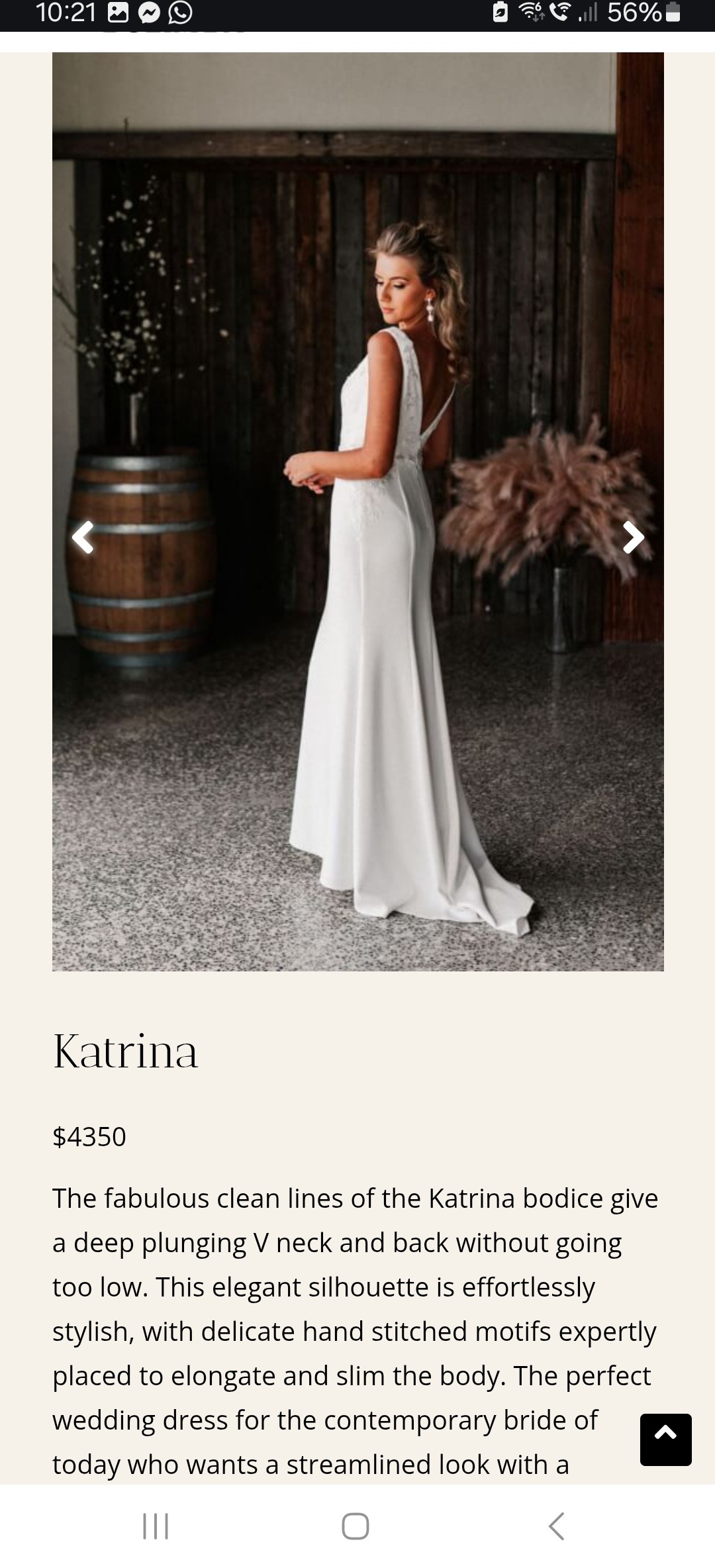715x1568 pixels.
Task: Jump back to top of page
Action: [665, 1440]
